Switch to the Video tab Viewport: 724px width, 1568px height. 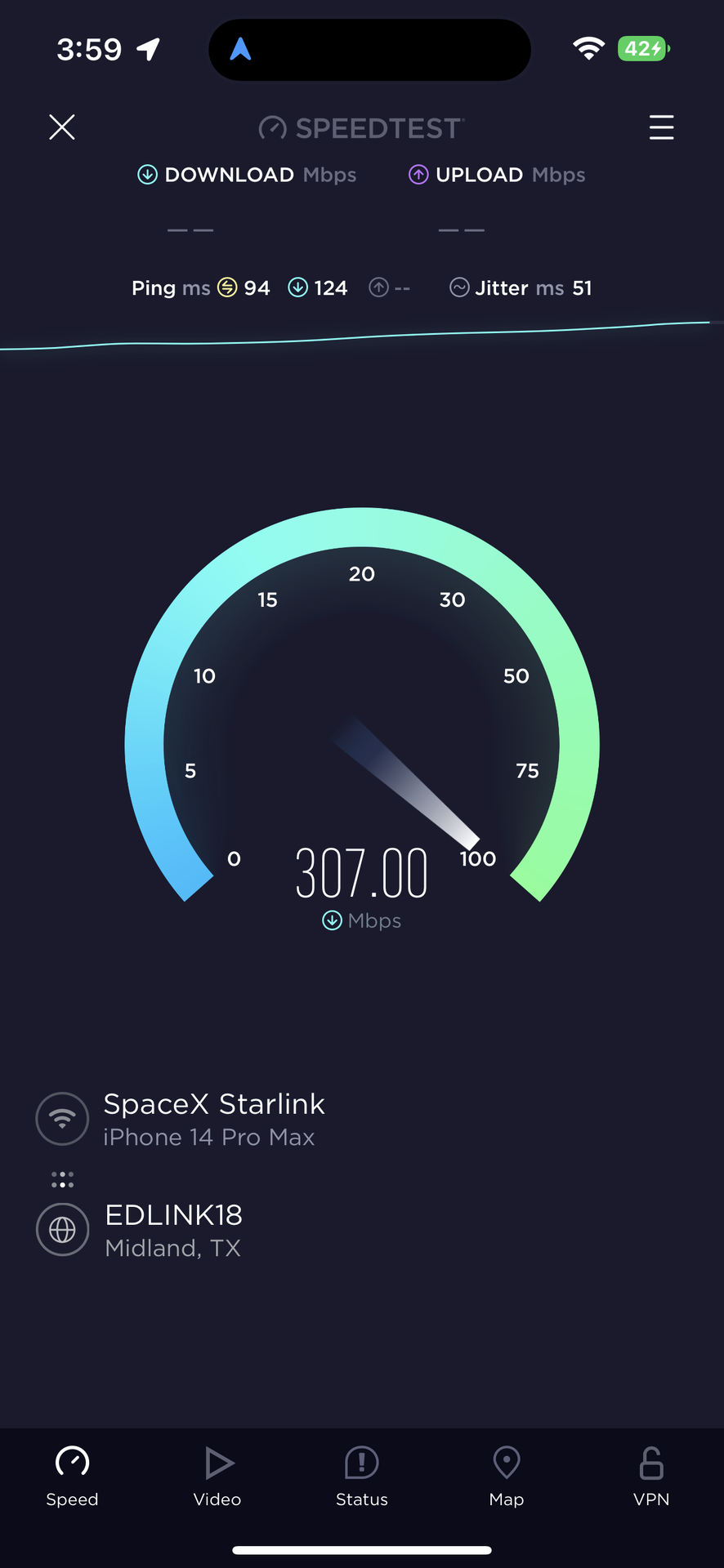tap(217, 1477)
